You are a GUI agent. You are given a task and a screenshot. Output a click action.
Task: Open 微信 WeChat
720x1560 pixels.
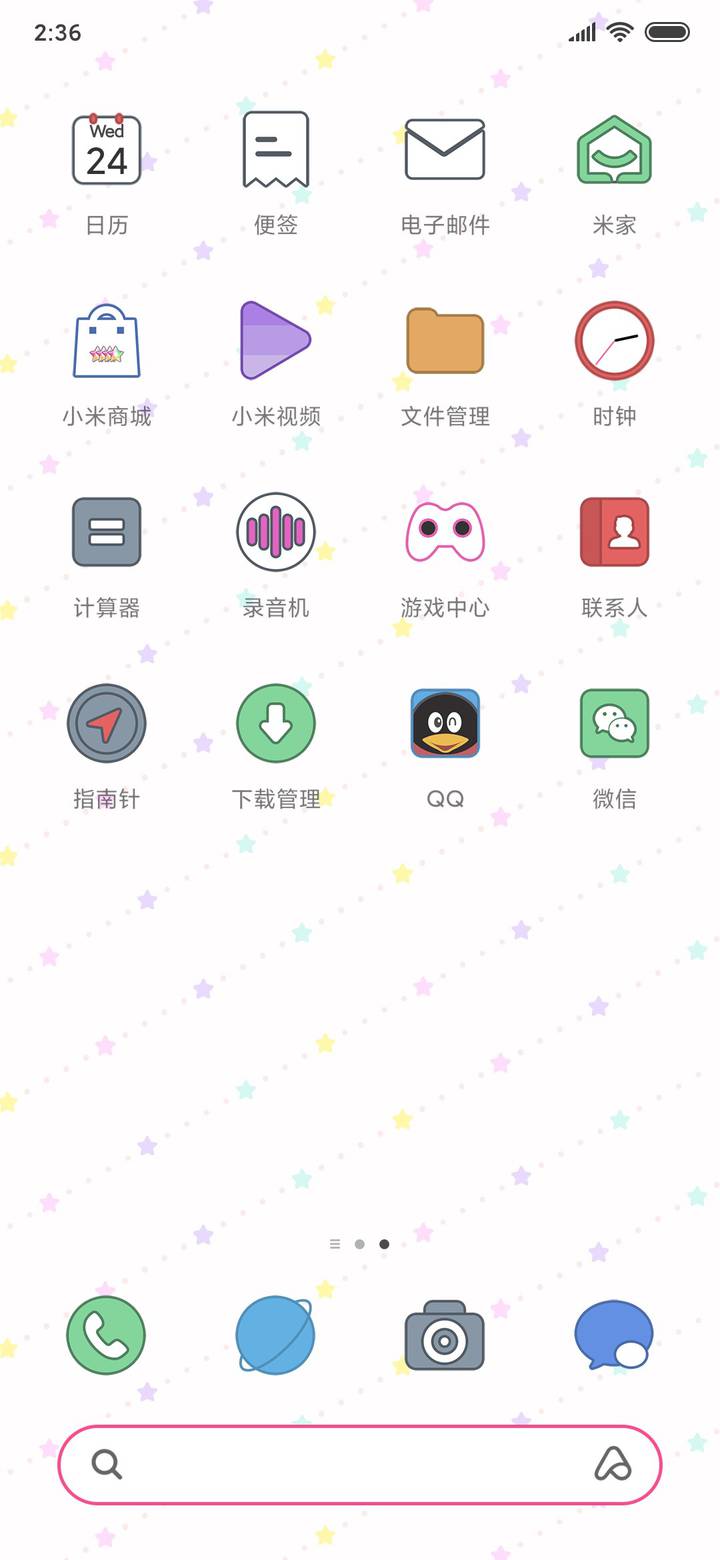(x=614, y=723)
